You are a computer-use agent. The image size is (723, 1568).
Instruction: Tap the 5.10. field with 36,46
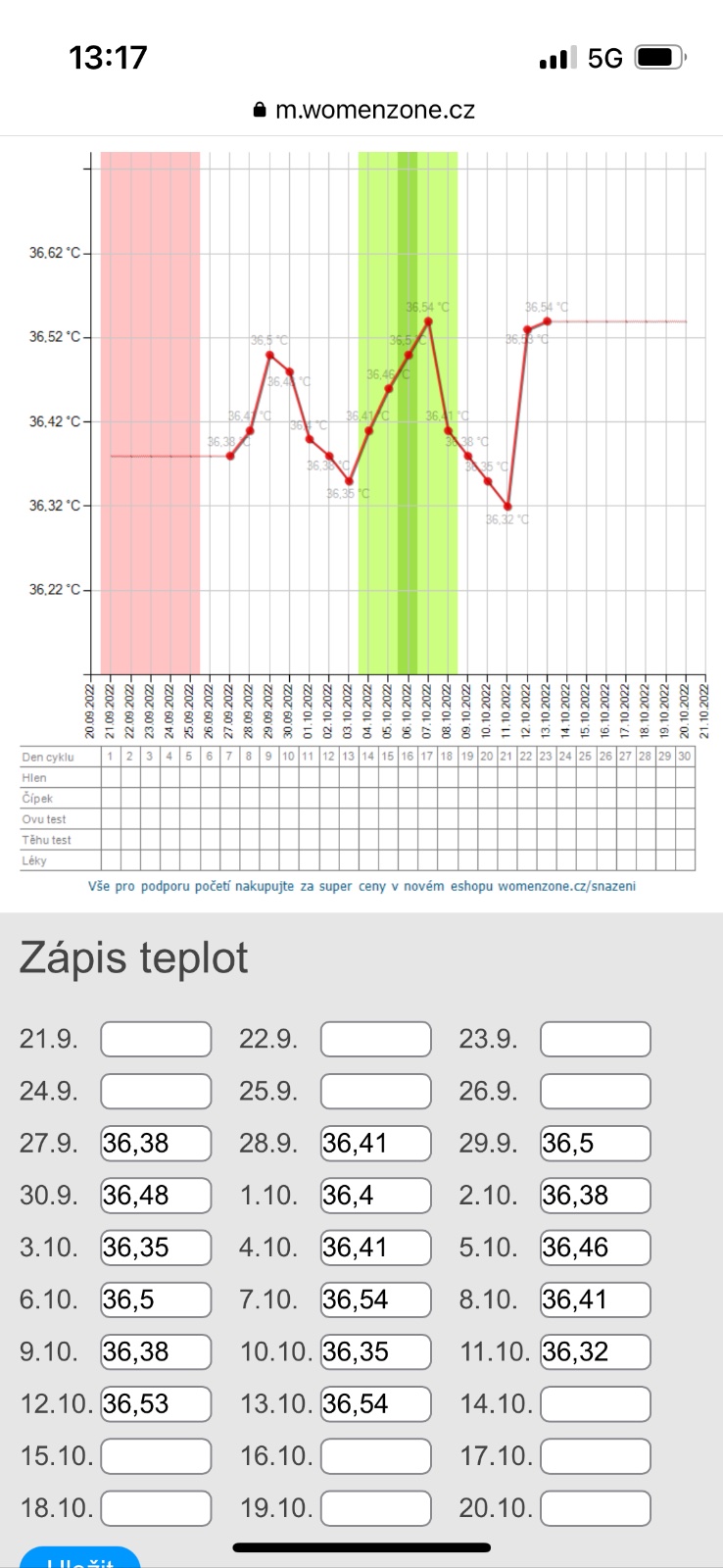coord(596,1247)
